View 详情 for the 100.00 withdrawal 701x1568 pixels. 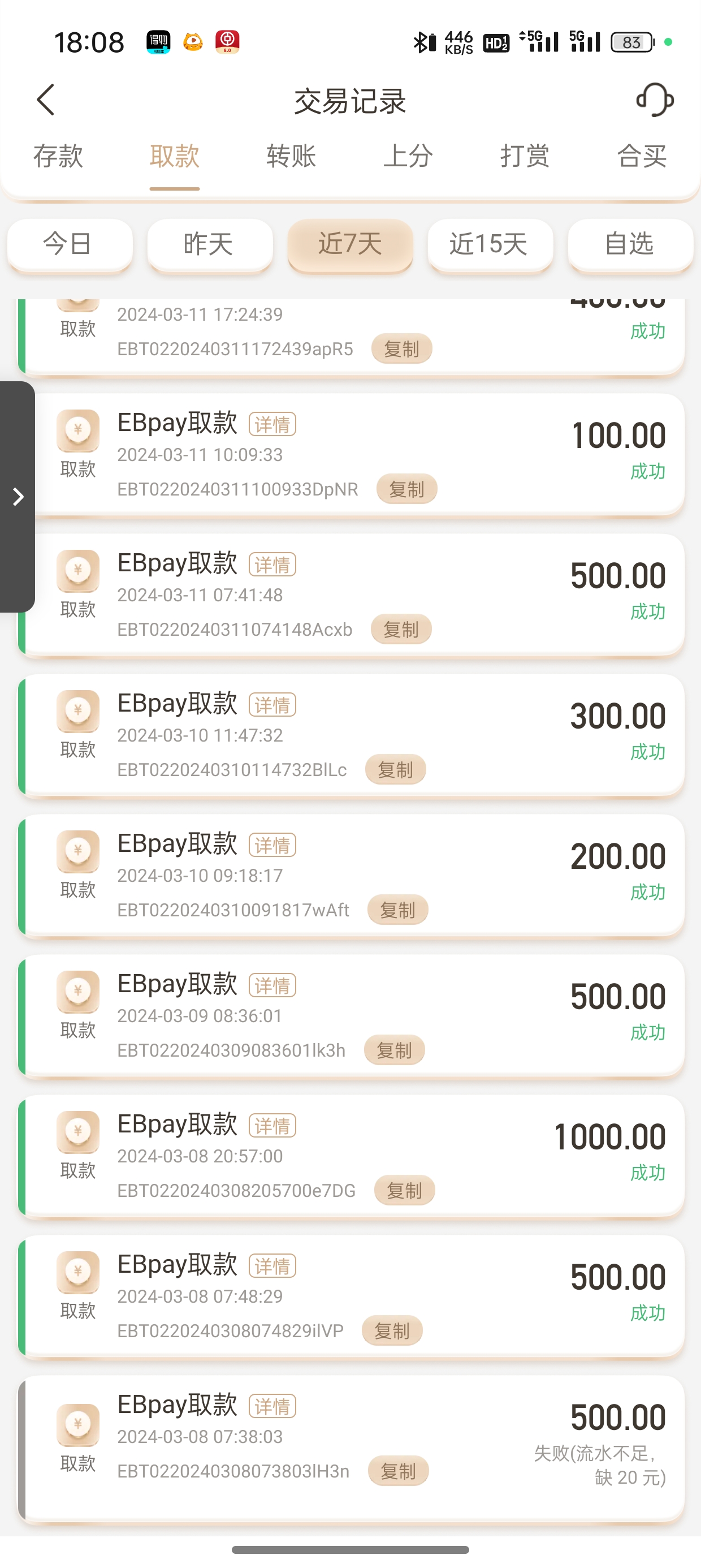tap(272, 424)
